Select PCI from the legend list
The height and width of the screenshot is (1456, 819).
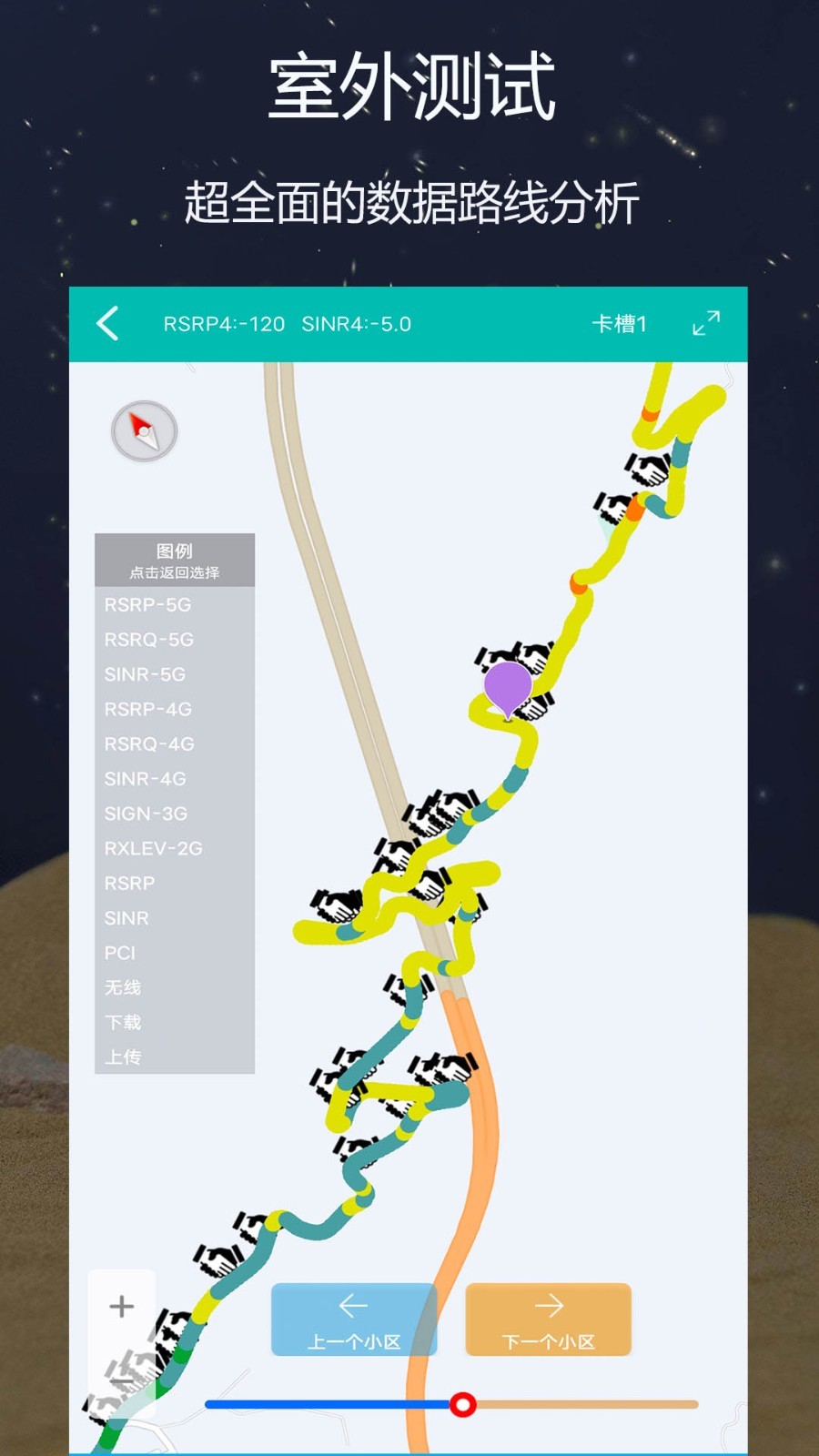[x=119, y=953]
